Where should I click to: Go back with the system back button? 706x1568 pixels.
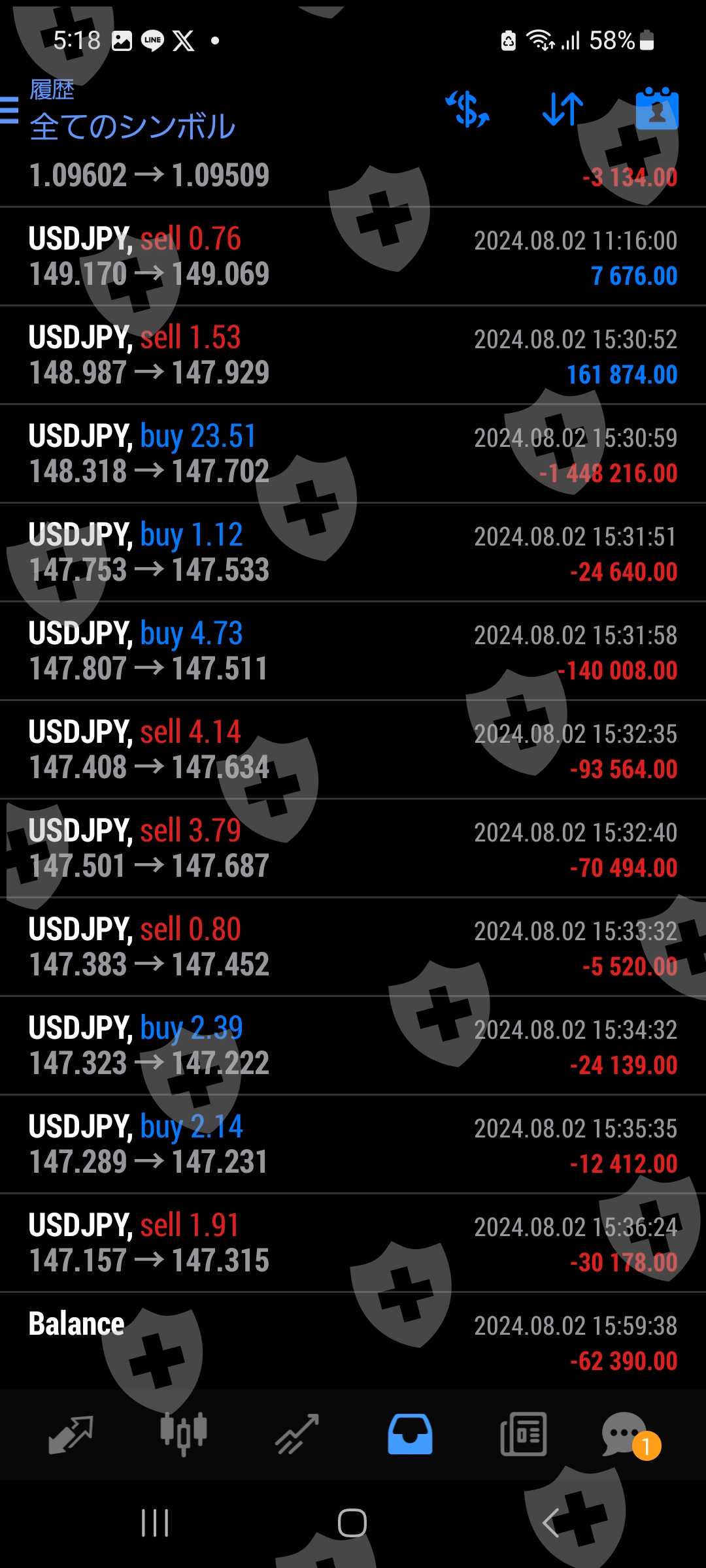(551, 1524)
